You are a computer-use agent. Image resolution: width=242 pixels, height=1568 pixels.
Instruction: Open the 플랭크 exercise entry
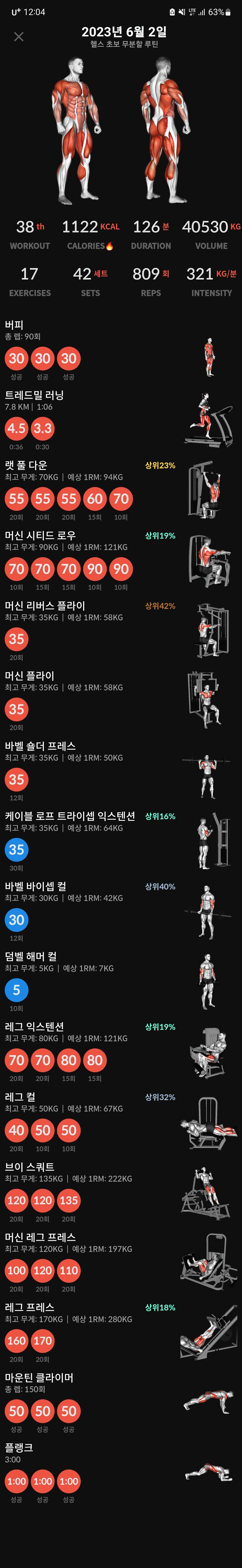pos(19,1447)
